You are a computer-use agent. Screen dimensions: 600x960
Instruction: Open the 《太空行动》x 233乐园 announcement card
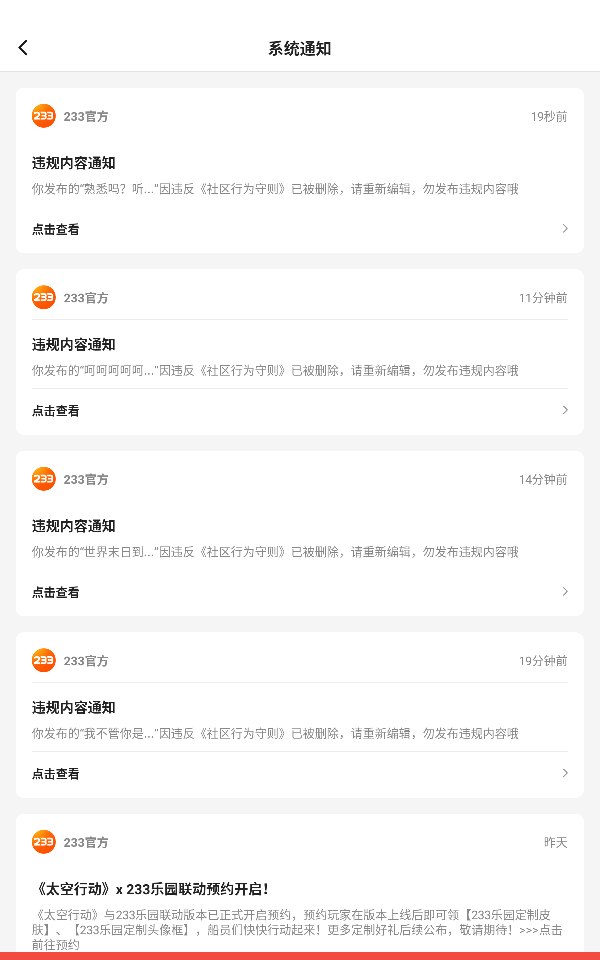pos(299,888)
